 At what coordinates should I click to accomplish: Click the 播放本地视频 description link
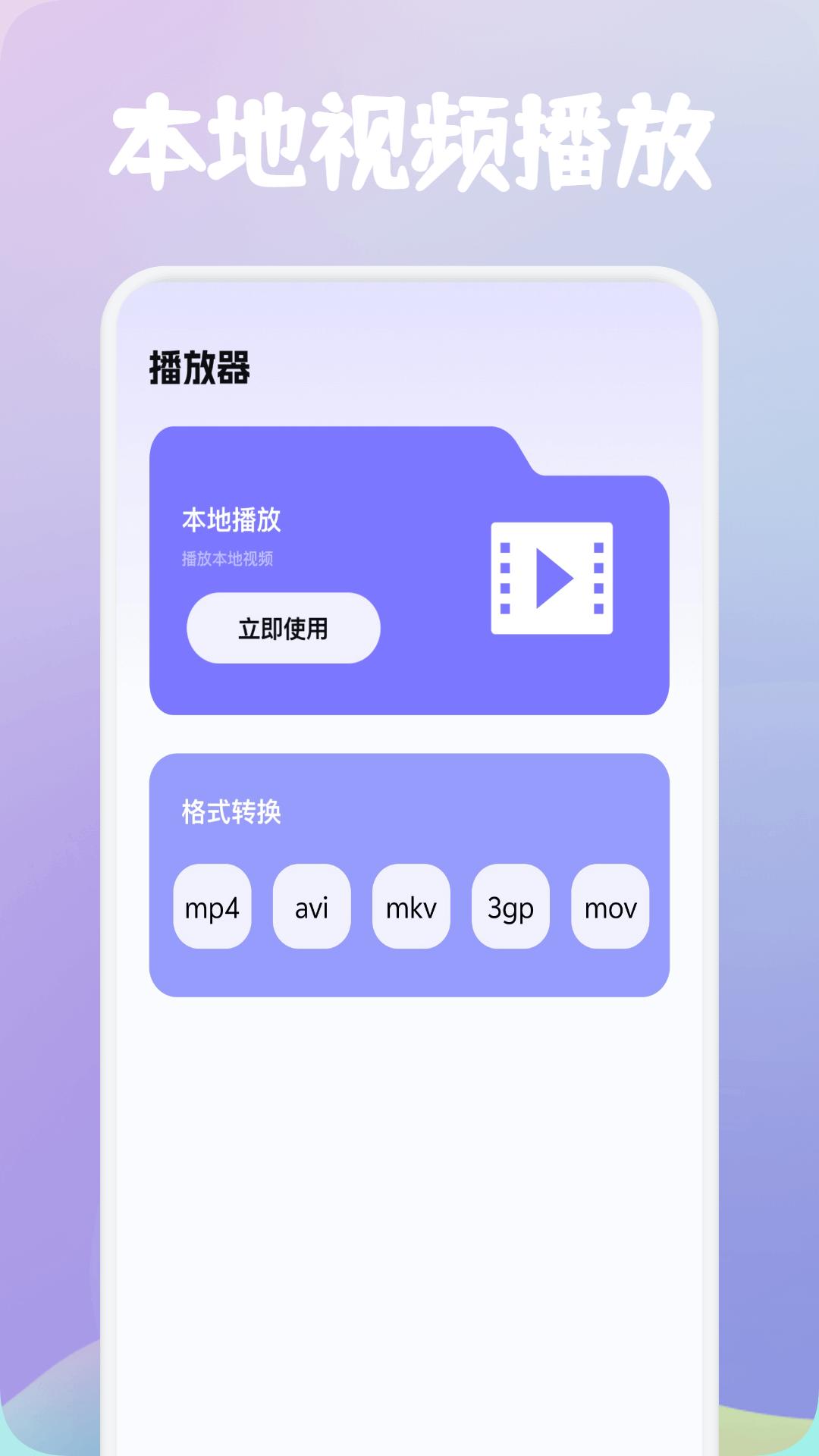[227, 560]
